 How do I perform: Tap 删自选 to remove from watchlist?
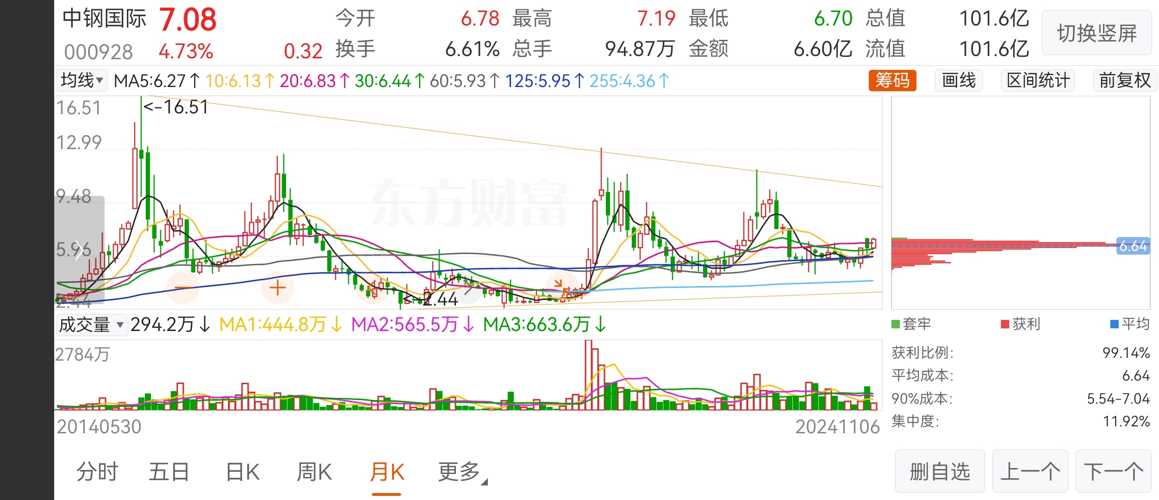pos(940,471)
